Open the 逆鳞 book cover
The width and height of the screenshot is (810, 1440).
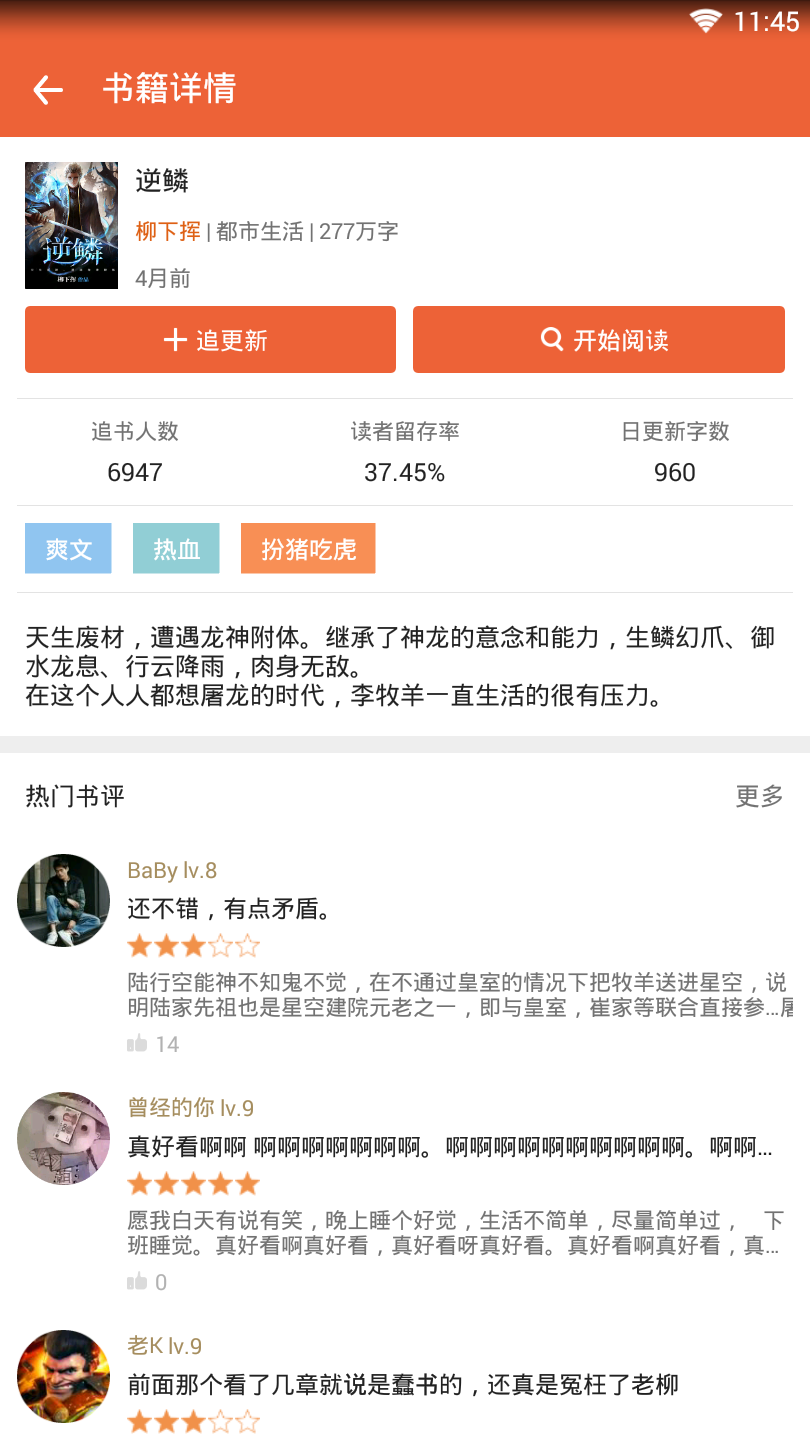pos(71,226)
